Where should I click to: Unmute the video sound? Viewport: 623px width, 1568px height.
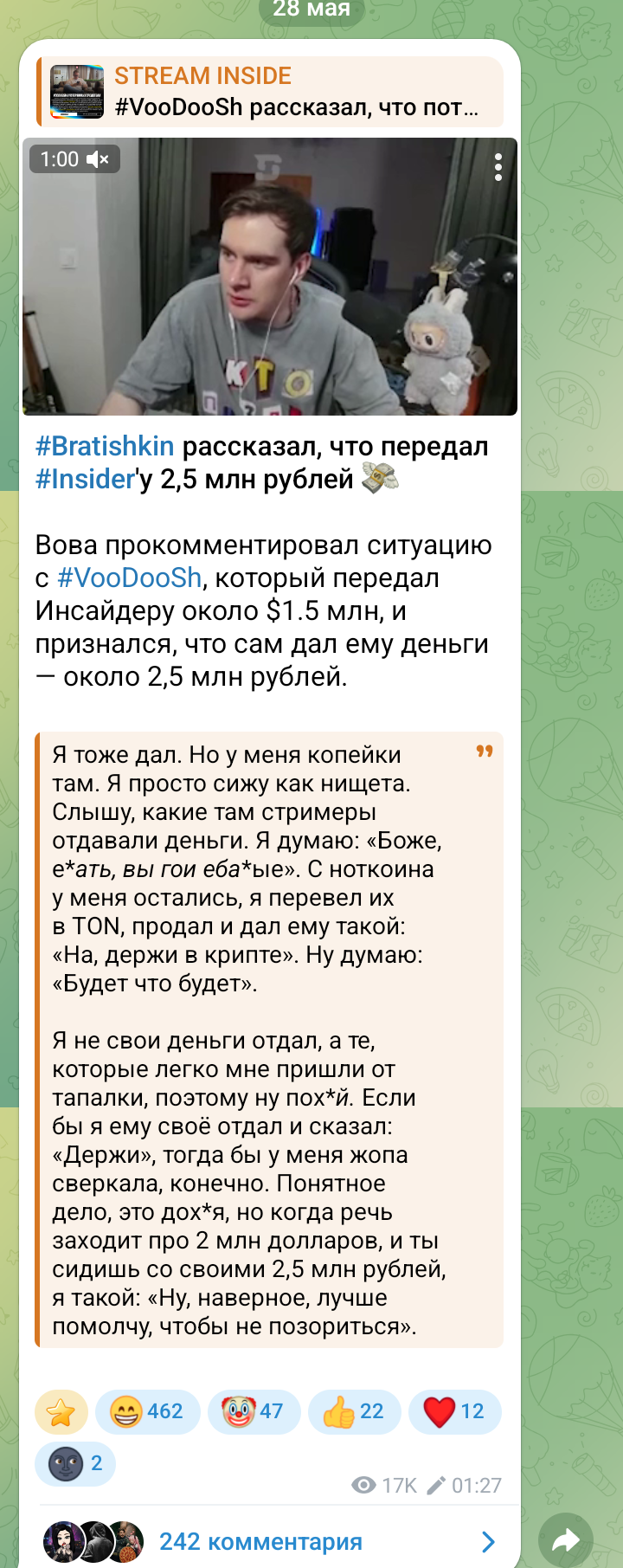[98, 159]
